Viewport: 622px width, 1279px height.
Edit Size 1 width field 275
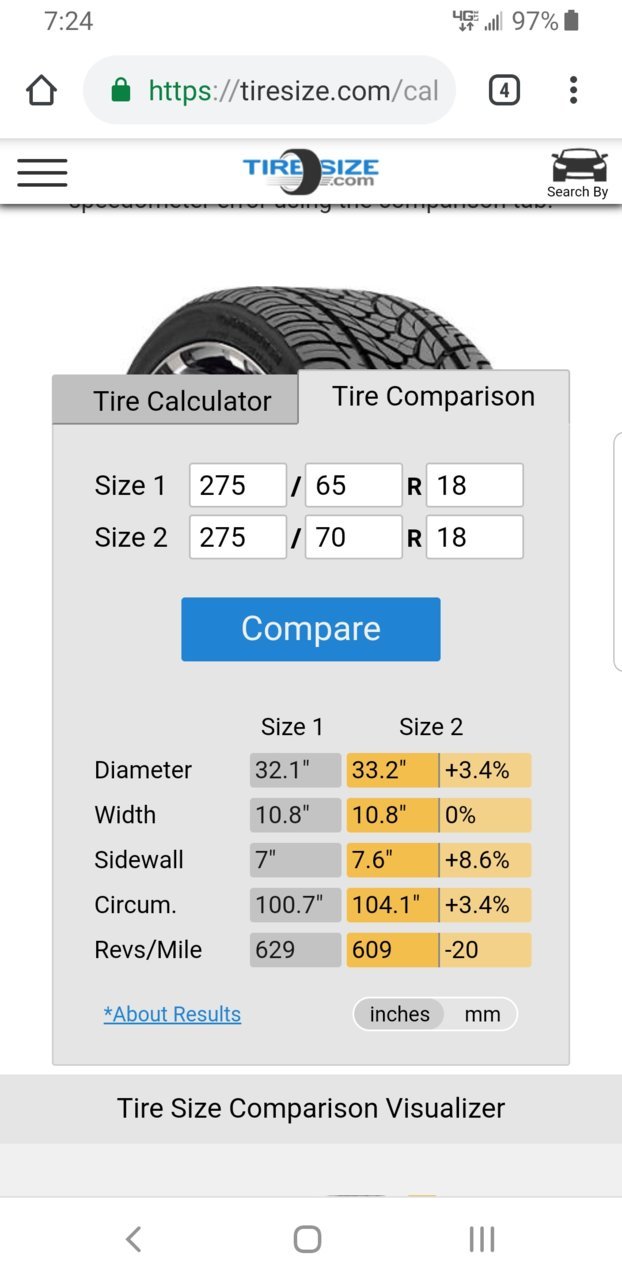click(x=238, y=485)
